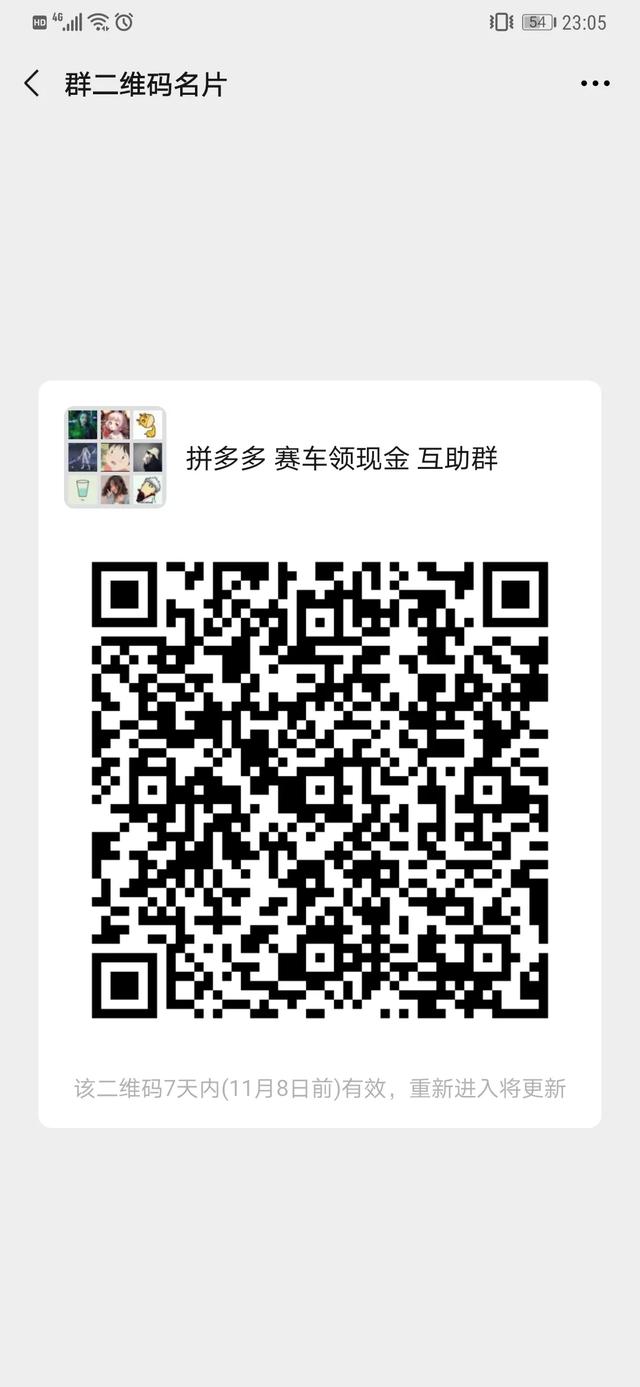Viewport: 640px width, 1387px height.
Task: Open the three-dot more options menu
Action: [595, 84]
